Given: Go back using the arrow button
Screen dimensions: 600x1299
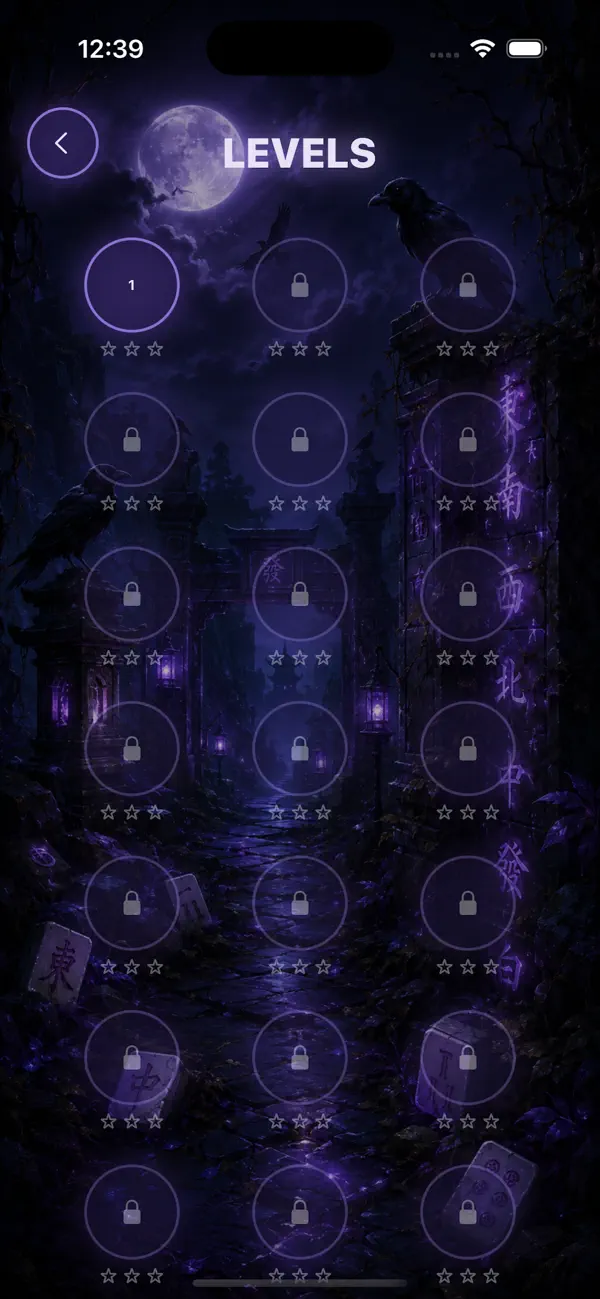Looking at the screenshot, I should coord(63,143).
